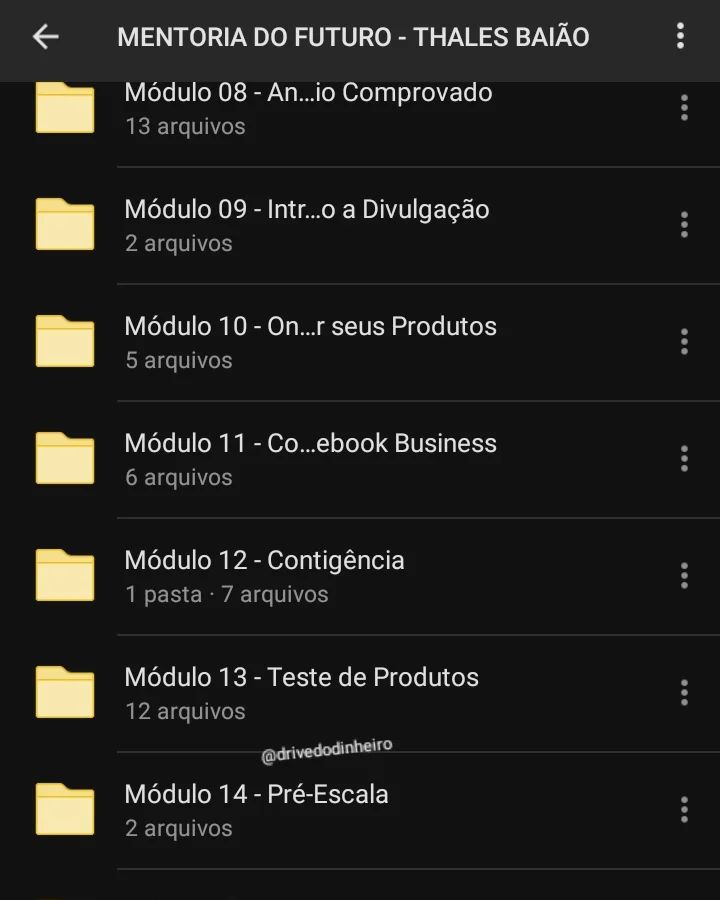Show more options for Módulo 11
The image size is (720, 900).
[x=684, y=459]
